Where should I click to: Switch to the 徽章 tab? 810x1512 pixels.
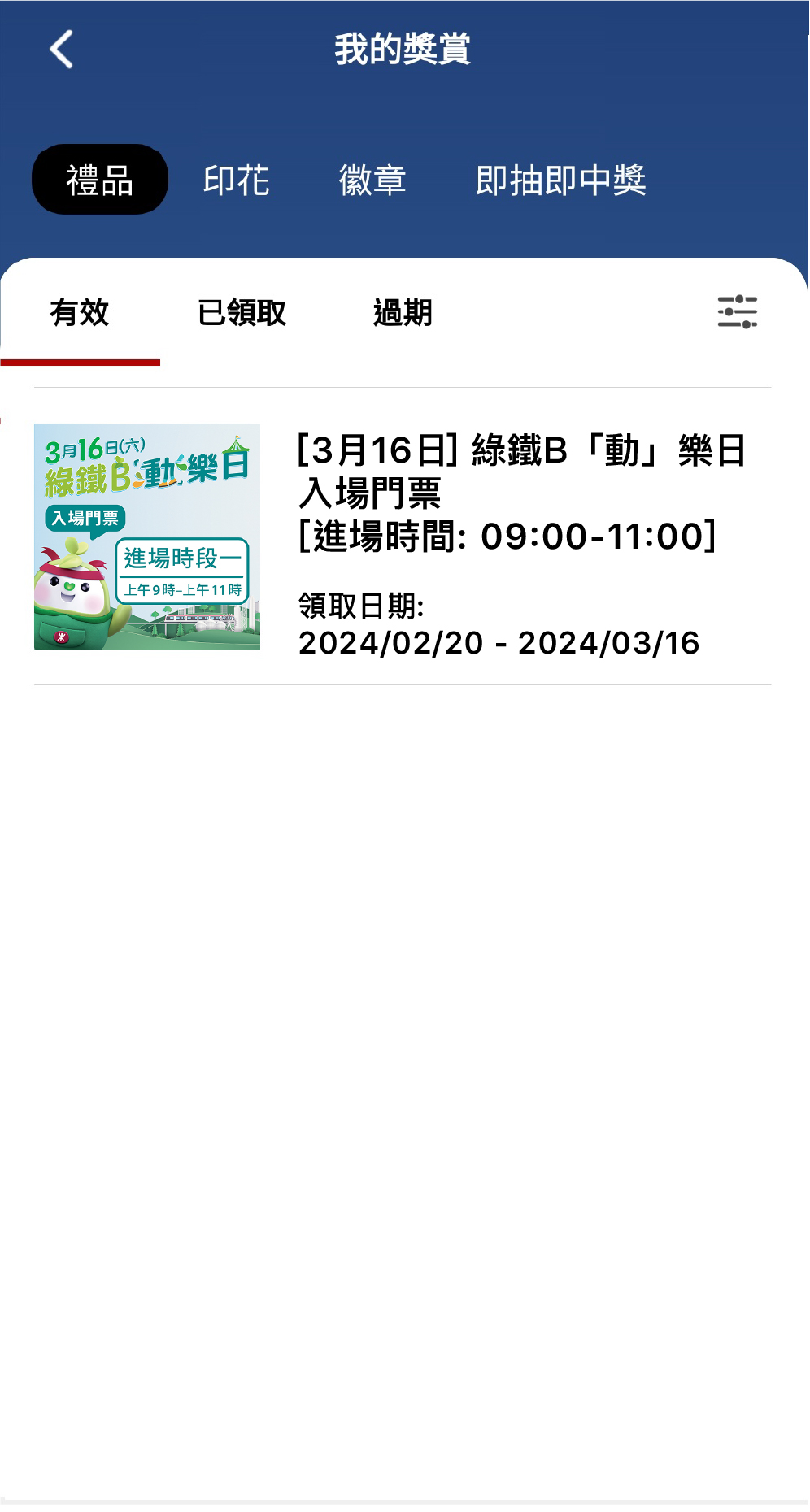point(372,180)
